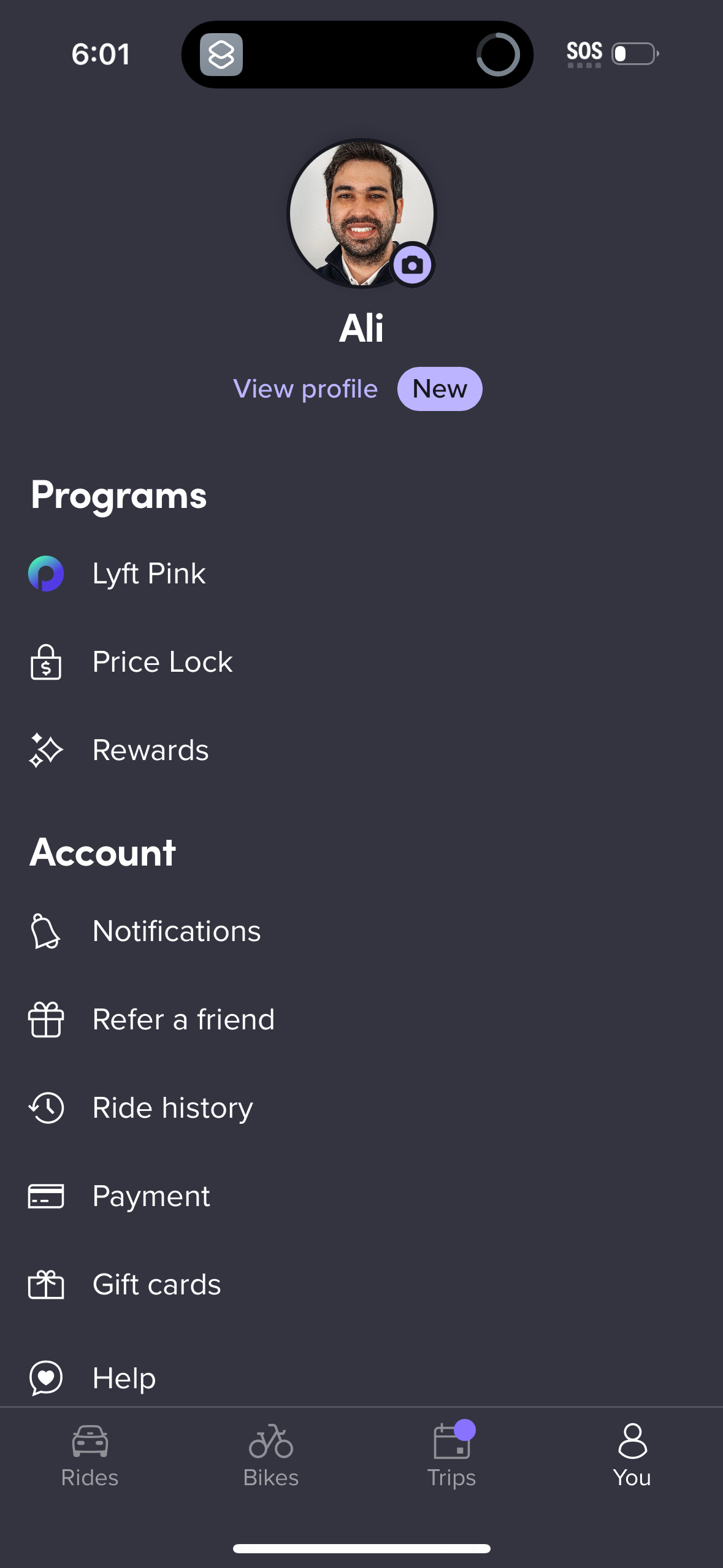Enable the SOS toggle
Screen dimensions: 723x1568
pyautogui.click(x=634, y=55)
